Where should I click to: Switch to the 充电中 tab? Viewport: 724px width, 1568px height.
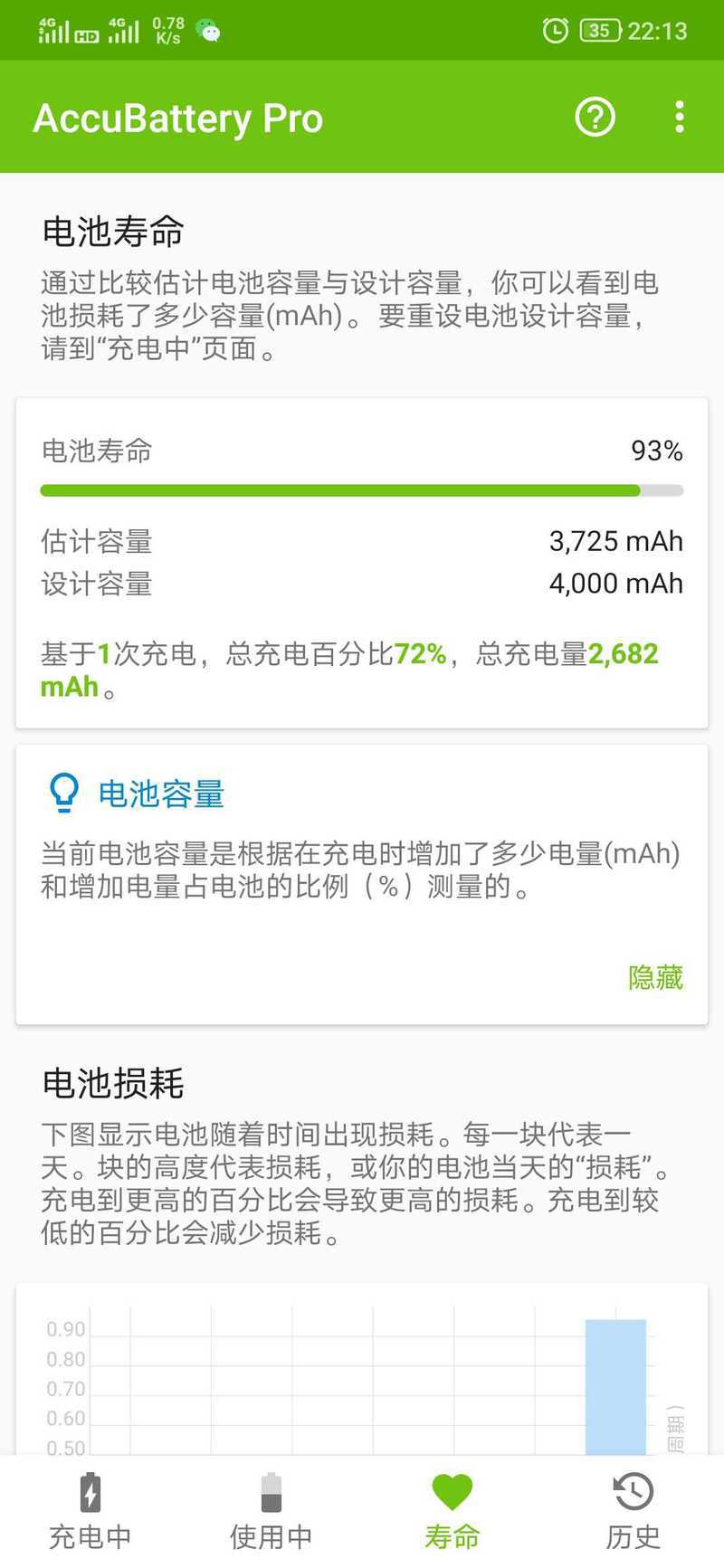pyautogui.click(x=90, y=1511)
